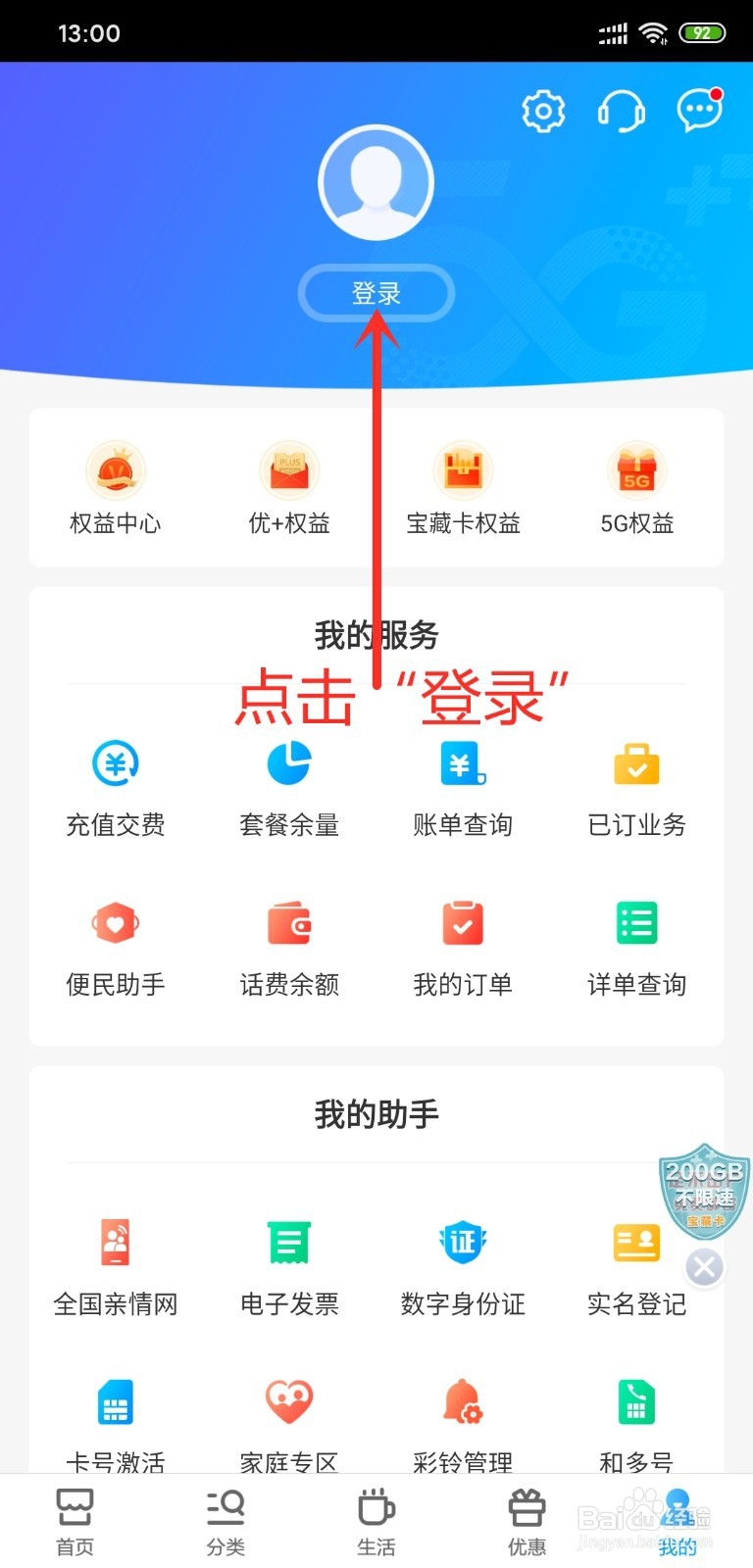Open customer service headset icon
Image resolution: width=753 pixels, height=1568 pixels.
pyautogui.click(x=622, y=111)
